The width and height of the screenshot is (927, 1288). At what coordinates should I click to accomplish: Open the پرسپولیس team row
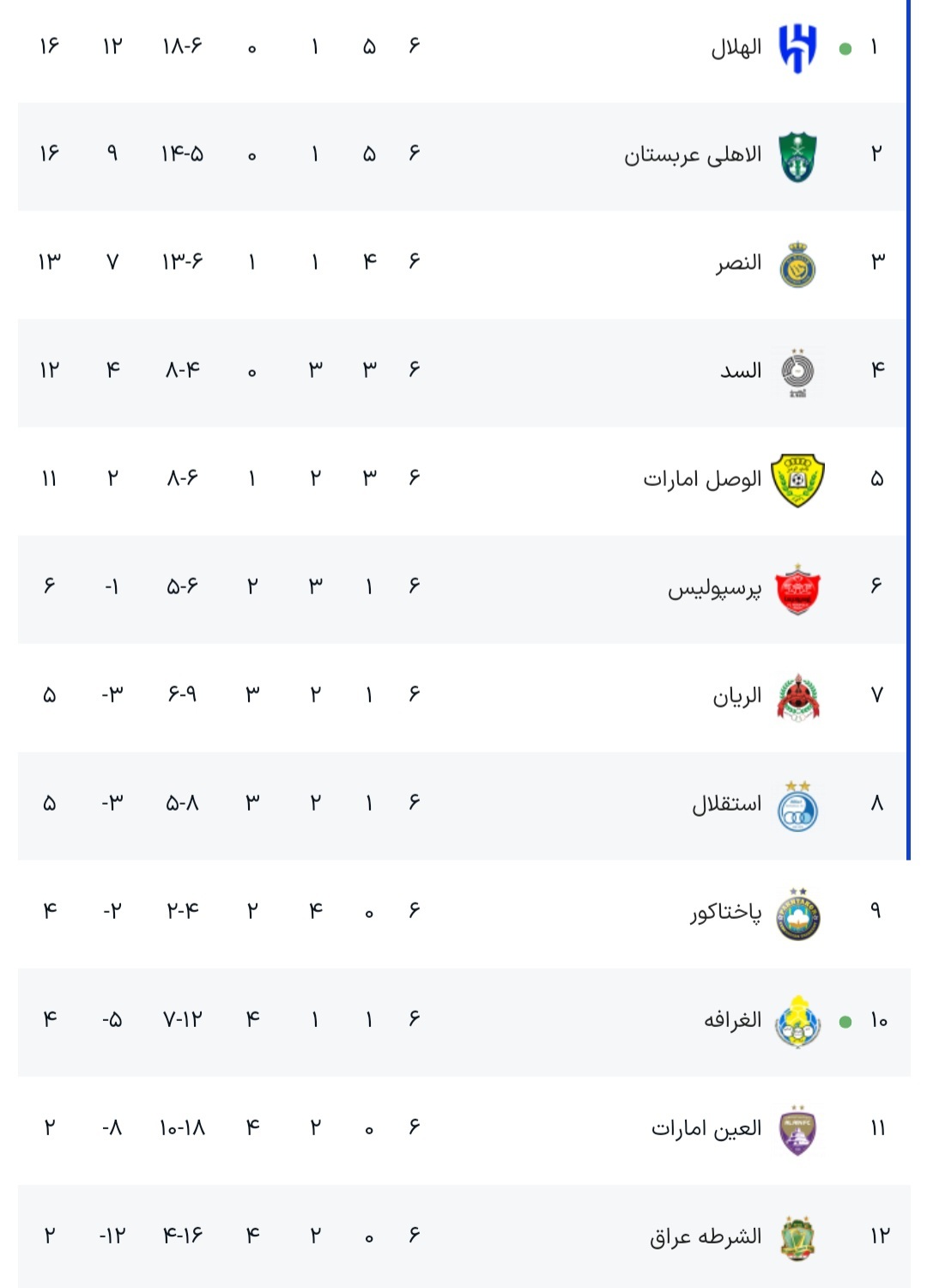(715, 588)
